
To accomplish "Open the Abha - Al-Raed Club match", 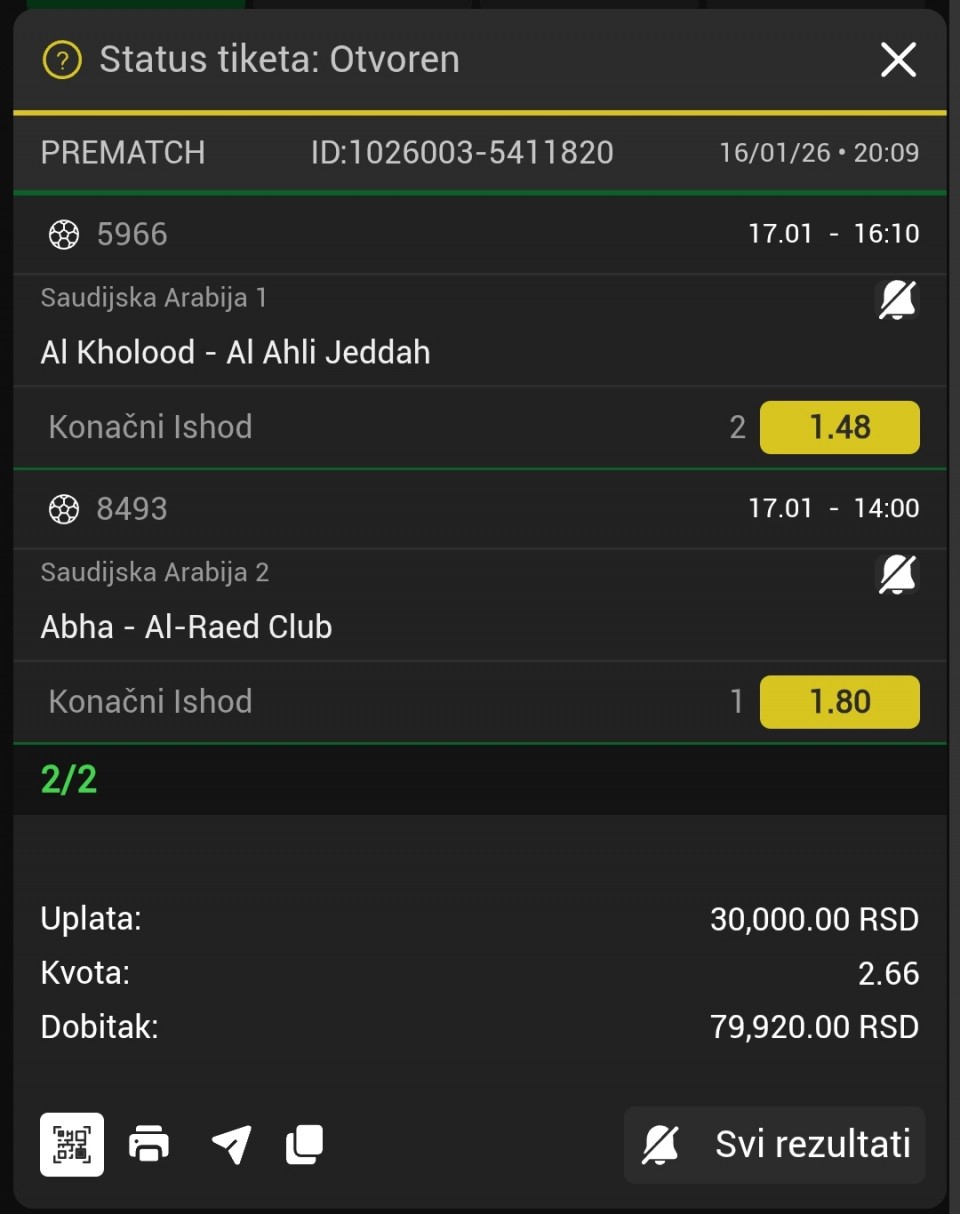I will click(187, 627).
